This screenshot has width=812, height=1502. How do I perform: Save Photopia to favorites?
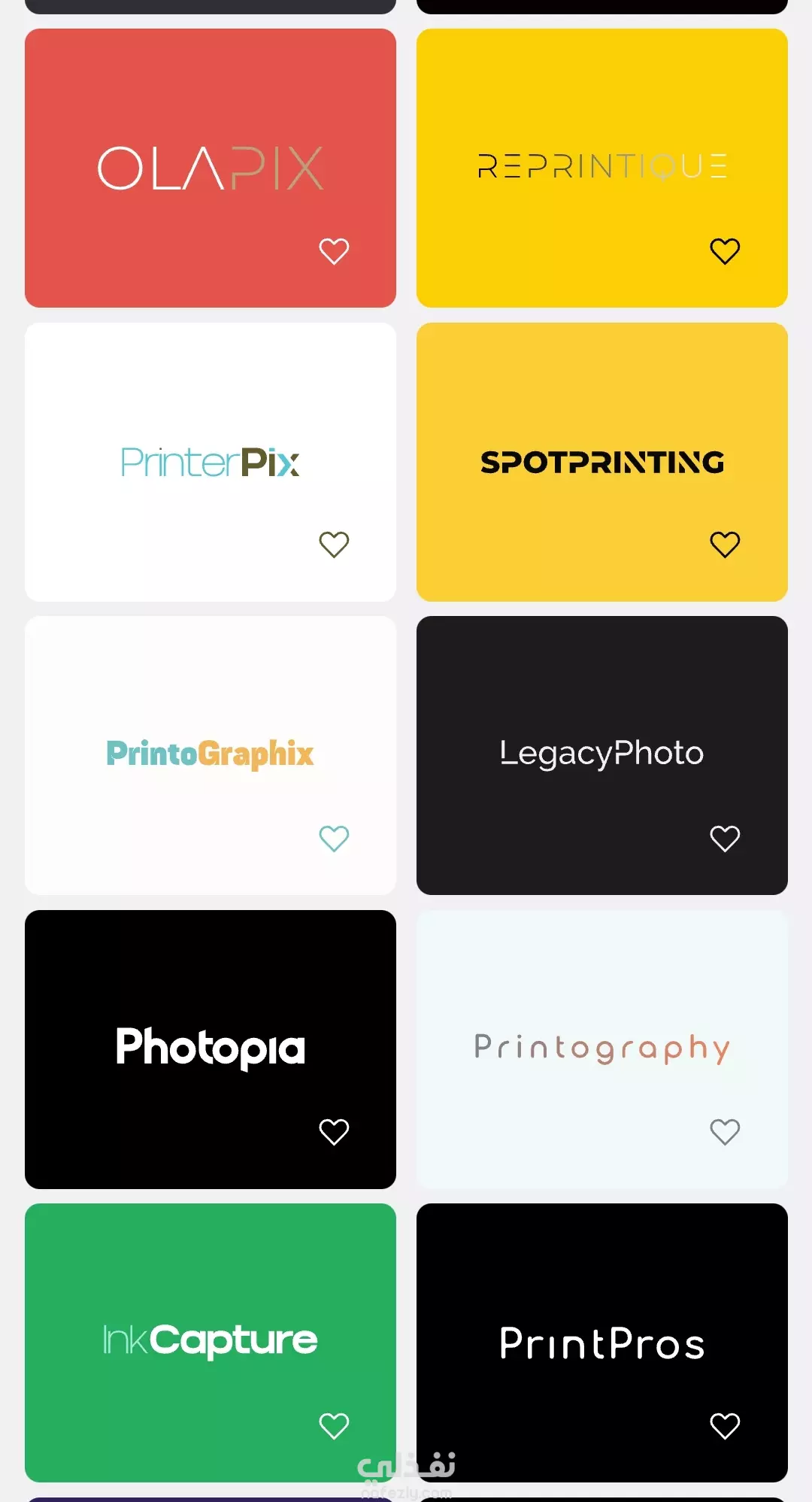pyautogui.click(x=334, y=1132)
